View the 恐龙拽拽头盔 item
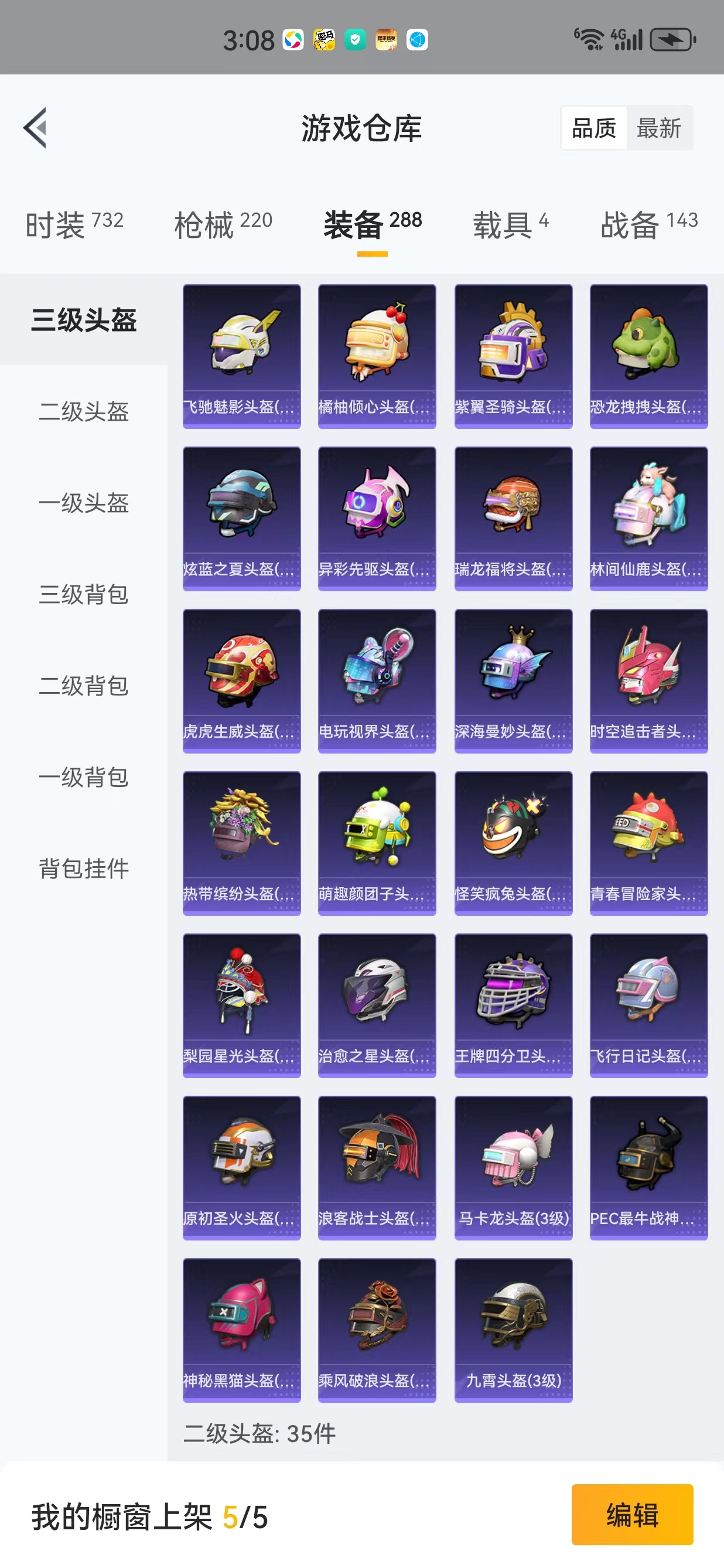Viewport: 724px width, 1568px height. point(648,356)
